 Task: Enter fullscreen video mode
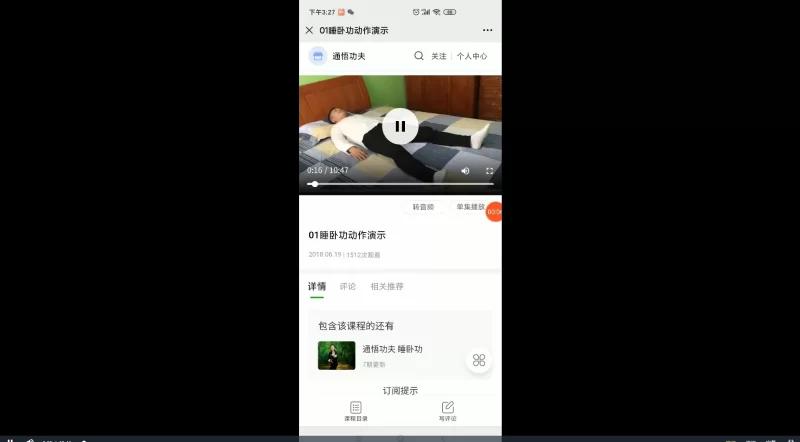click(489, 171)
